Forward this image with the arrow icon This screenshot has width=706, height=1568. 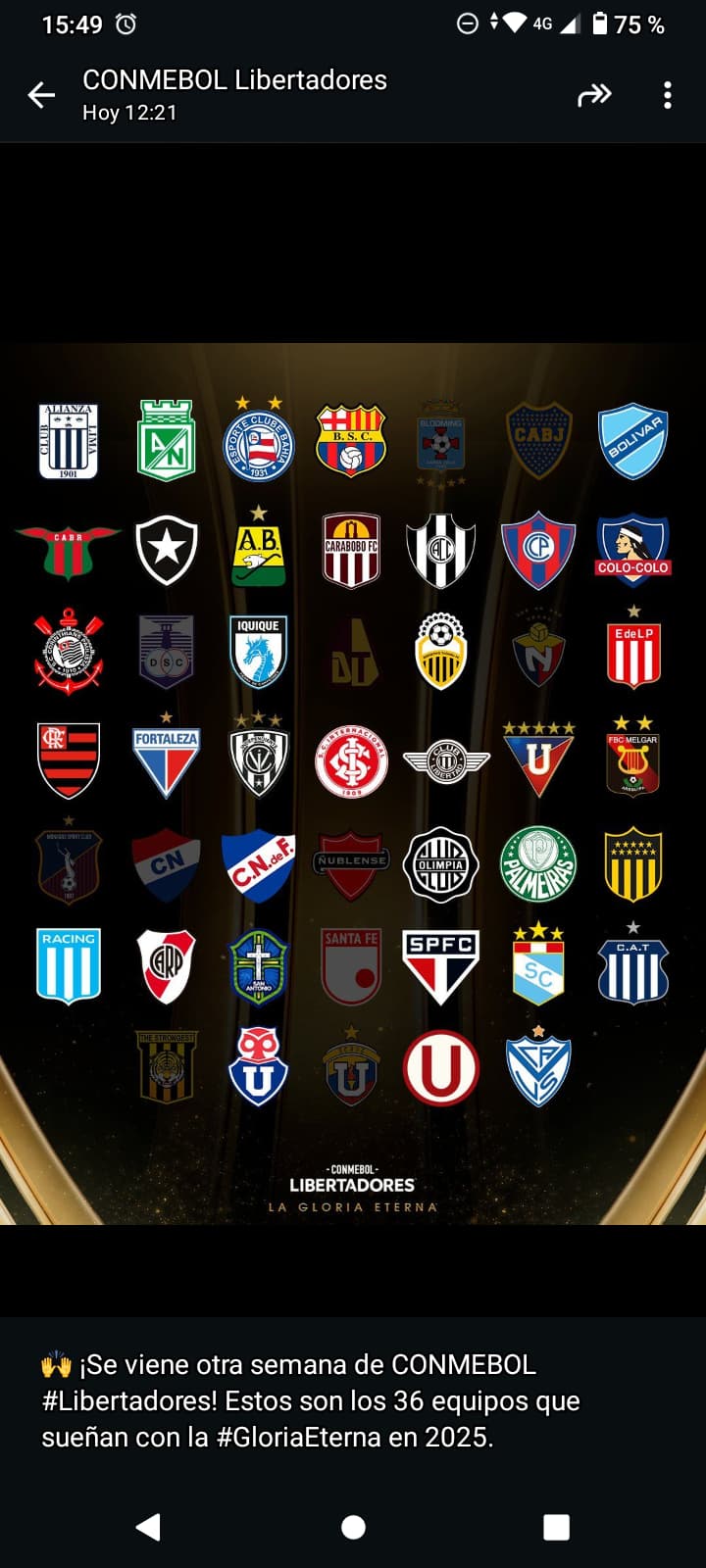(594, 95)
